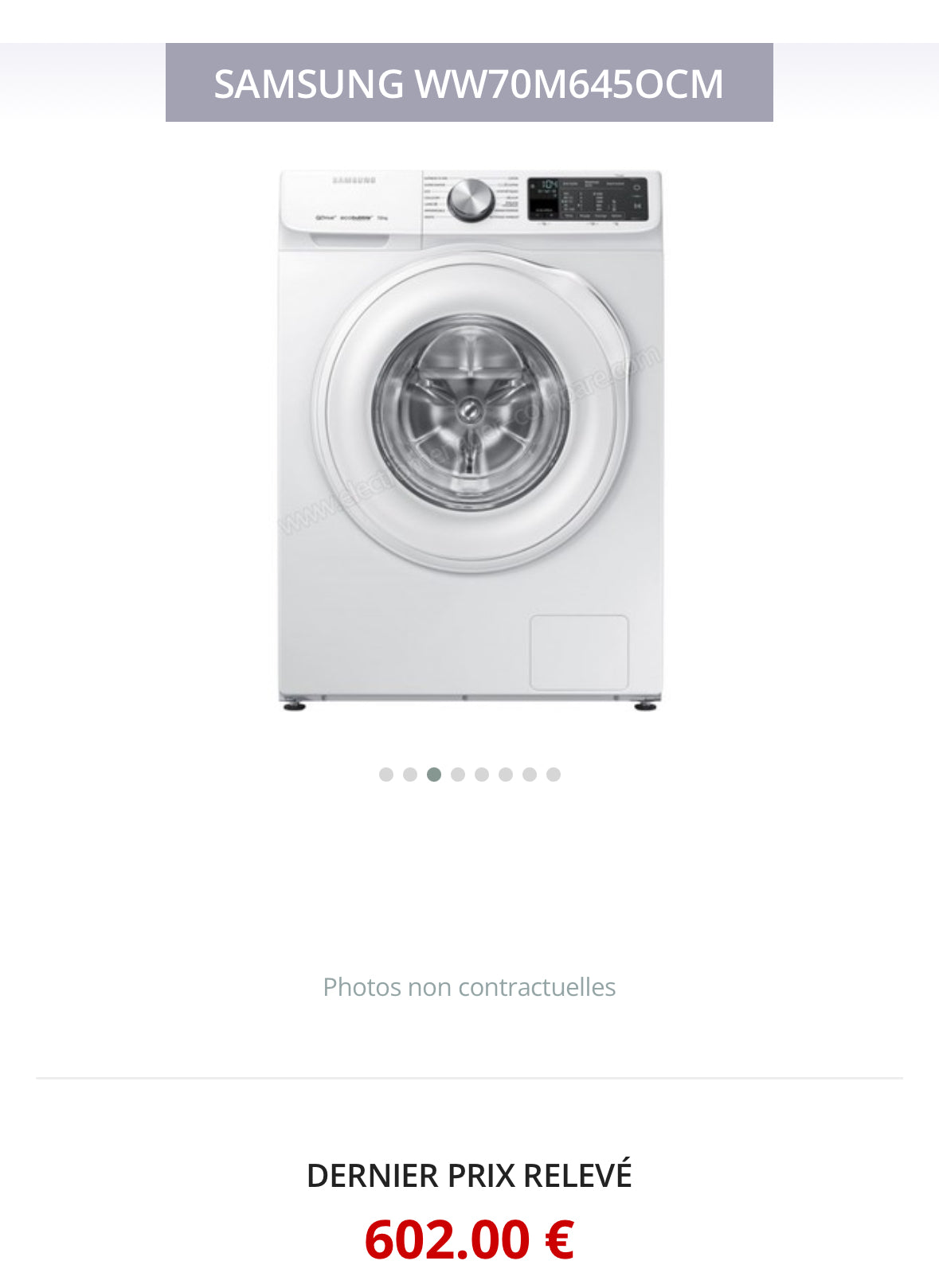Click the SAMSUNG WW70M645OCM title banner
This screenshot has width=939, height=1288.
[470, 84]
